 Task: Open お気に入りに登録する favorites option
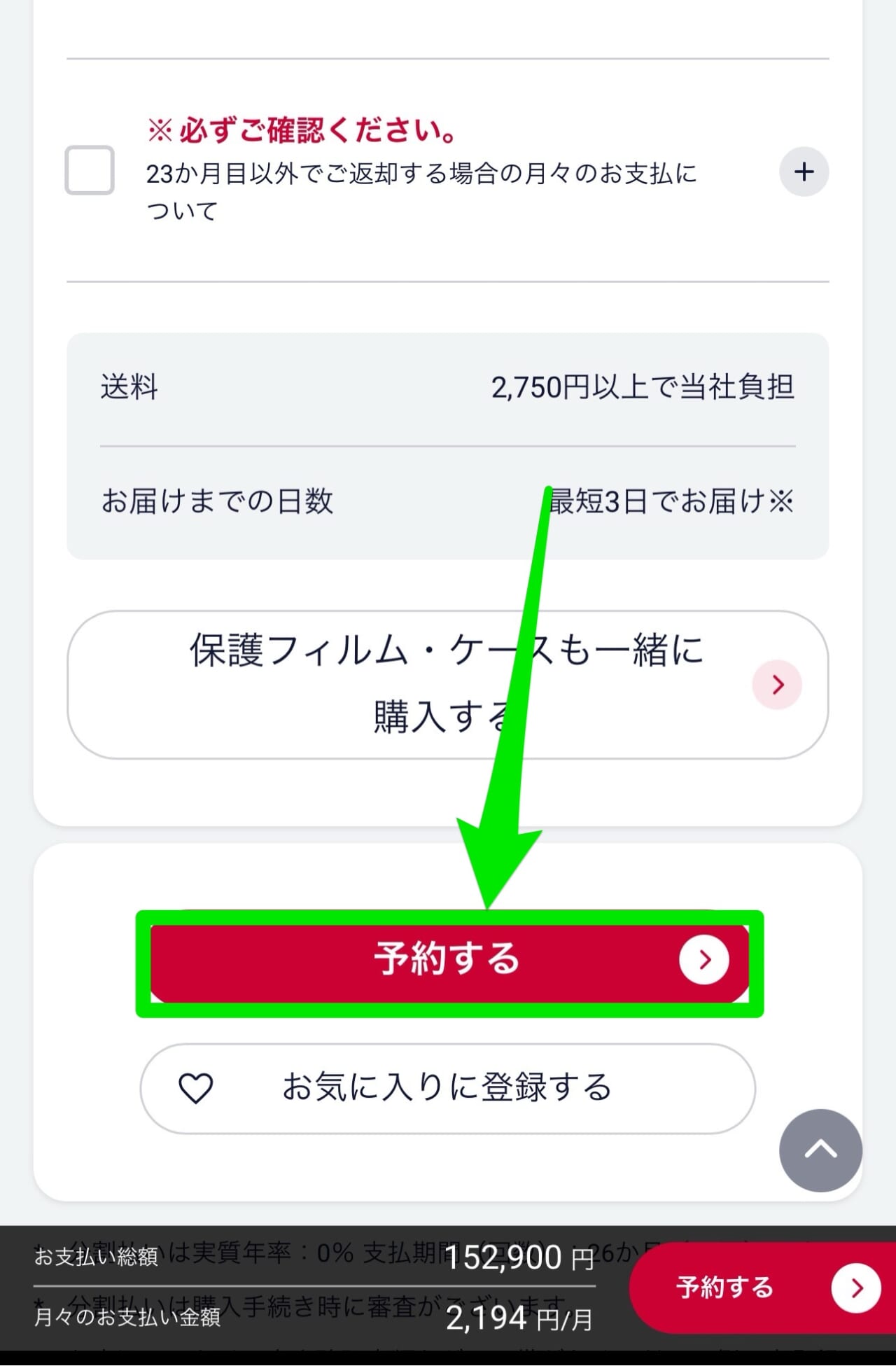click(x=448, y=1087)
